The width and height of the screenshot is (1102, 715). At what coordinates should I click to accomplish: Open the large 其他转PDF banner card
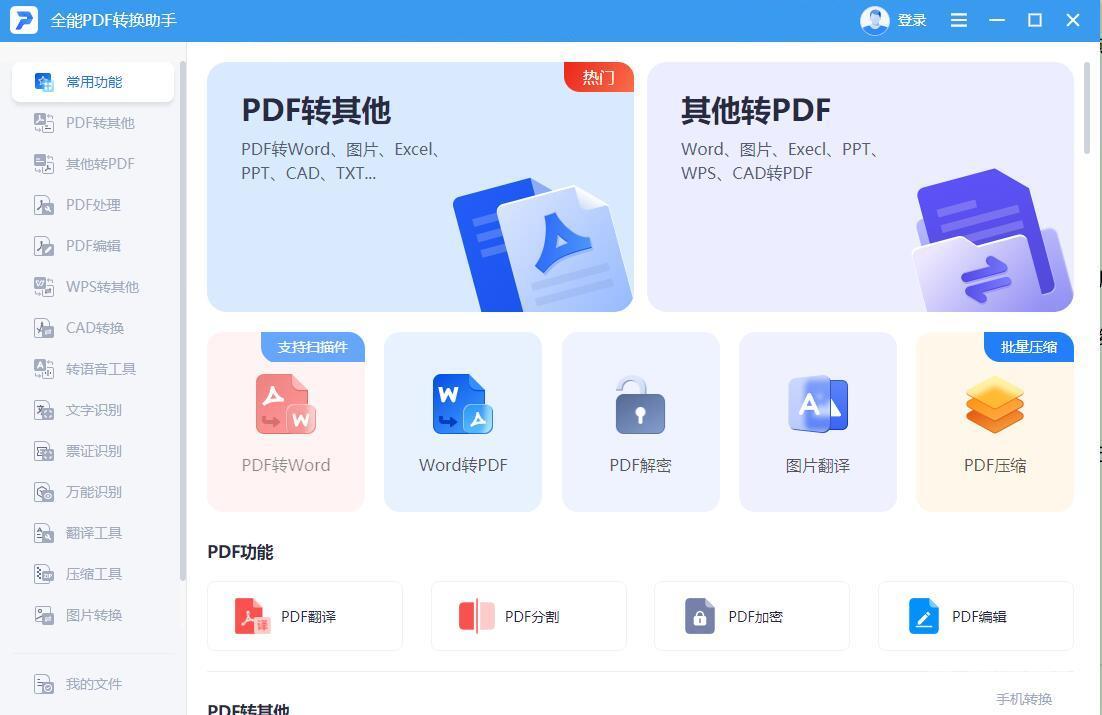tap(860, 187)
